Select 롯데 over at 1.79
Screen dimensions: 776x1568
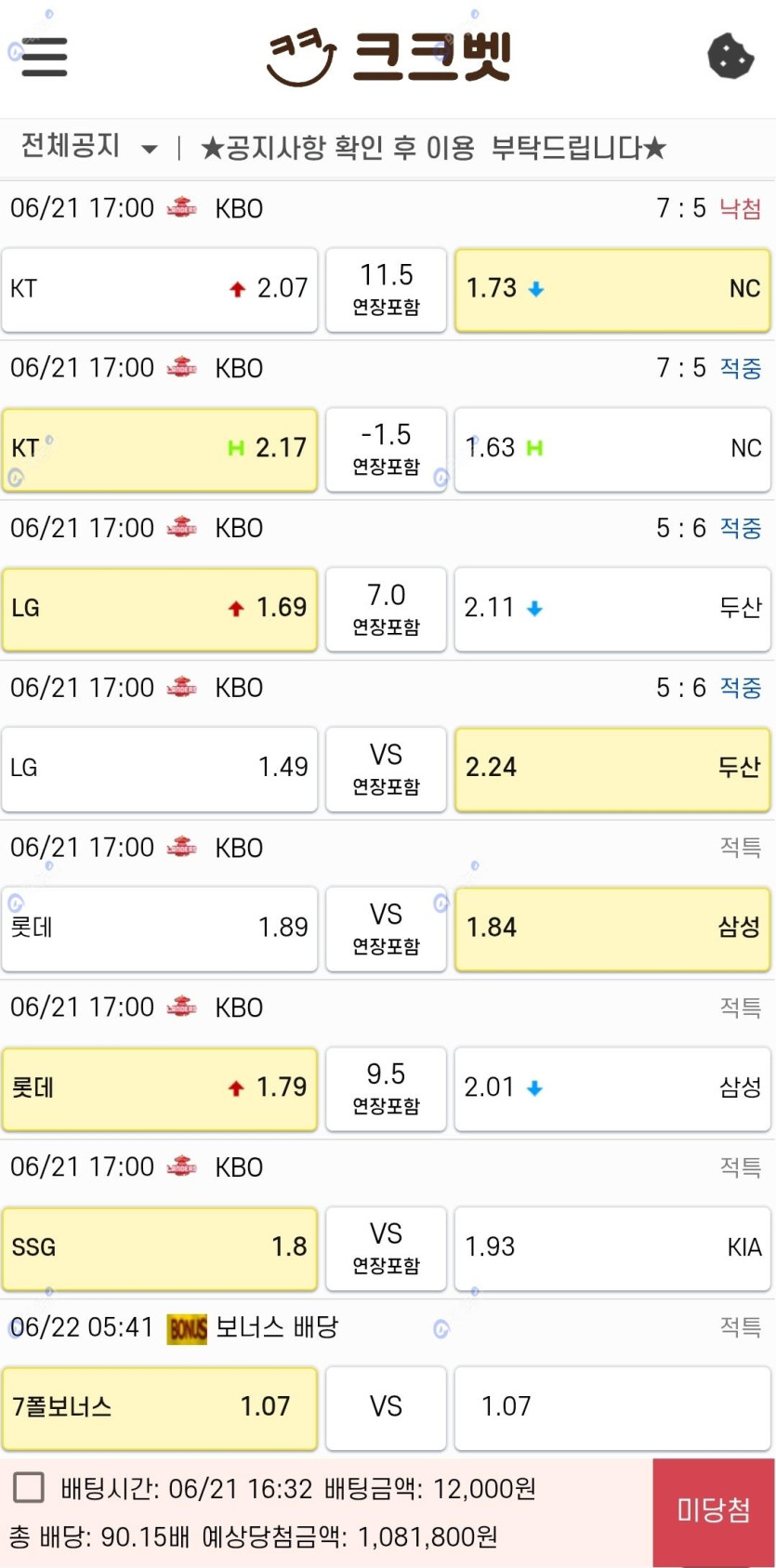coord(160,1088)
